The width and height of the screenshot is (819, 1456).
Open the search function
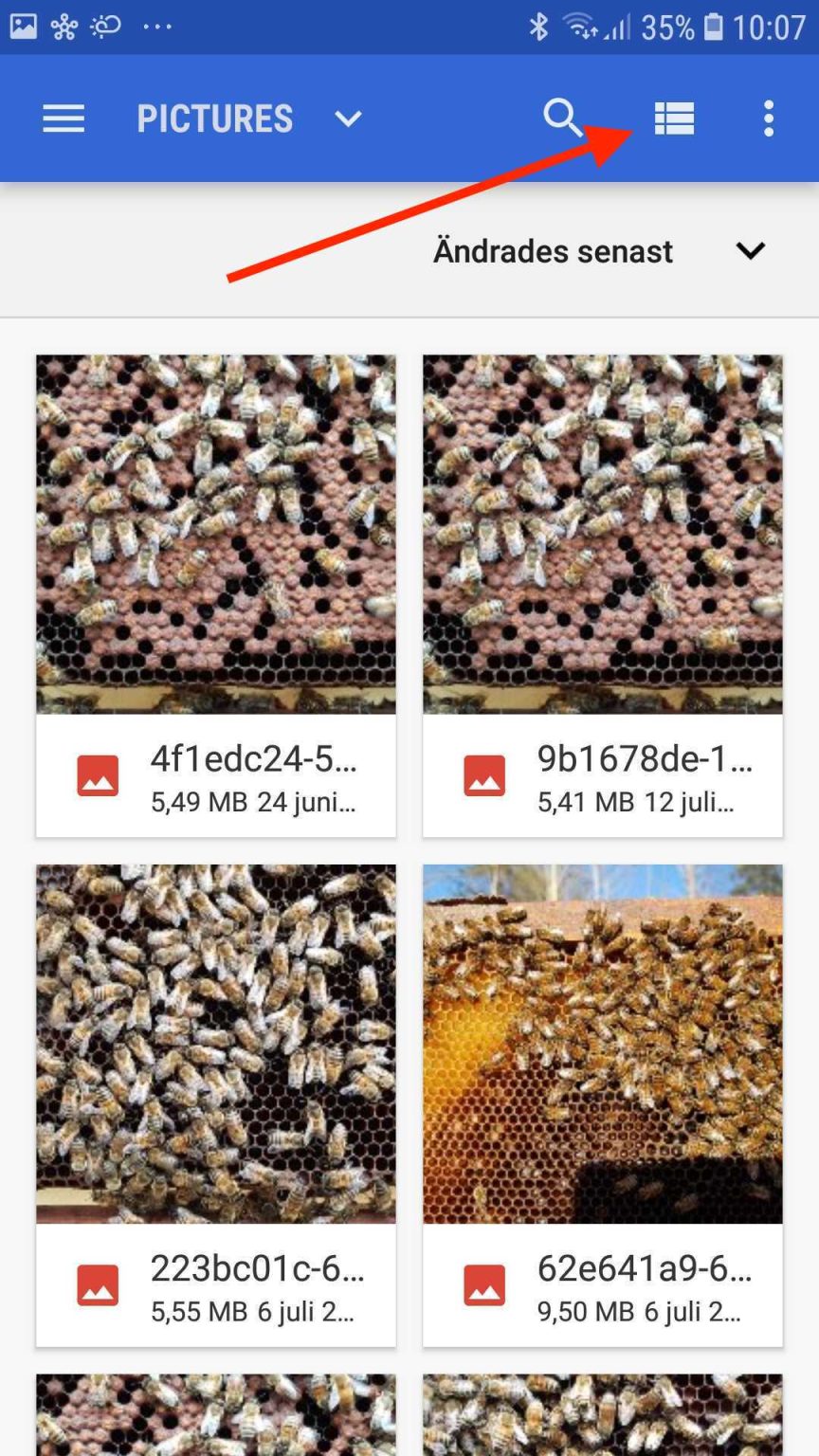tap(563, 118)
